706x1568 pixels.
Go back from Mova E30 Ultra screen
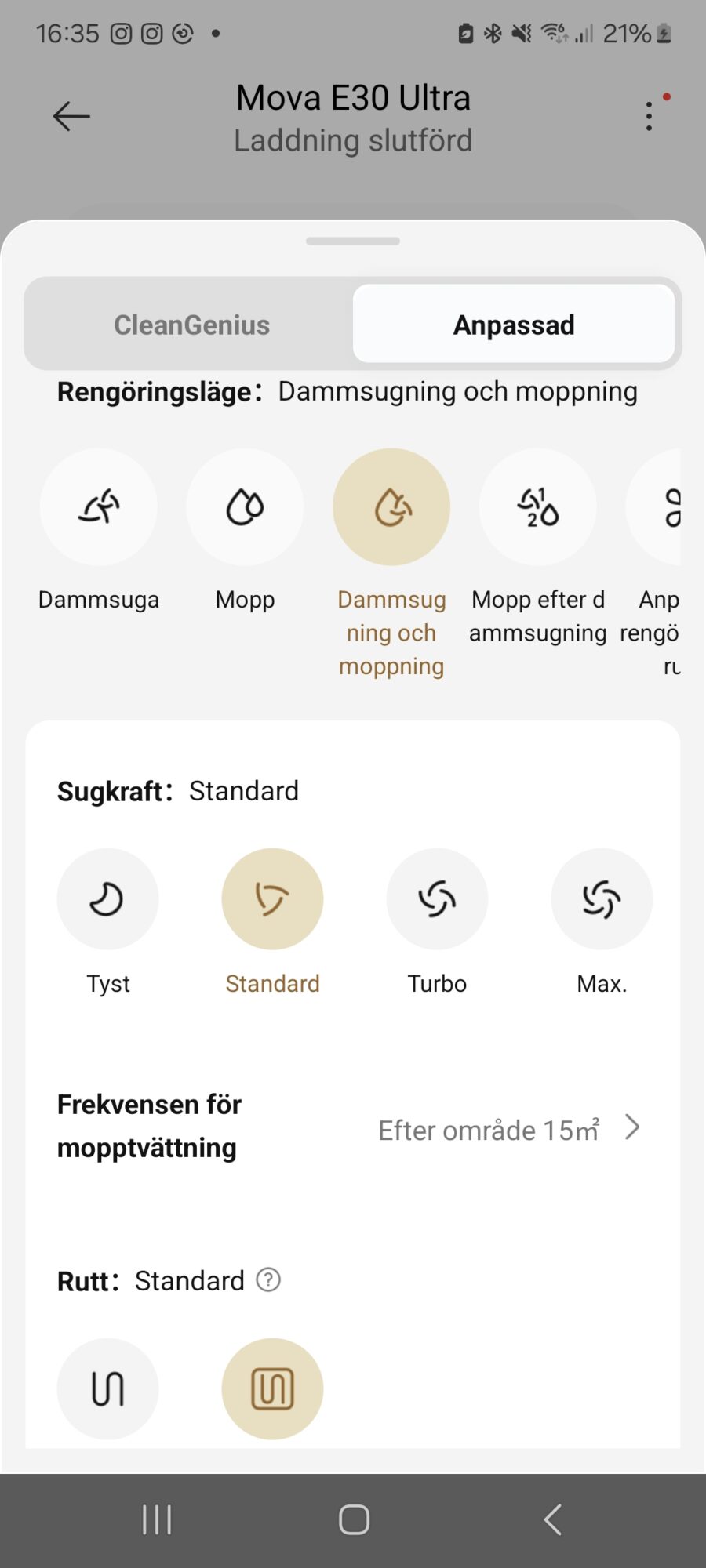71,117
